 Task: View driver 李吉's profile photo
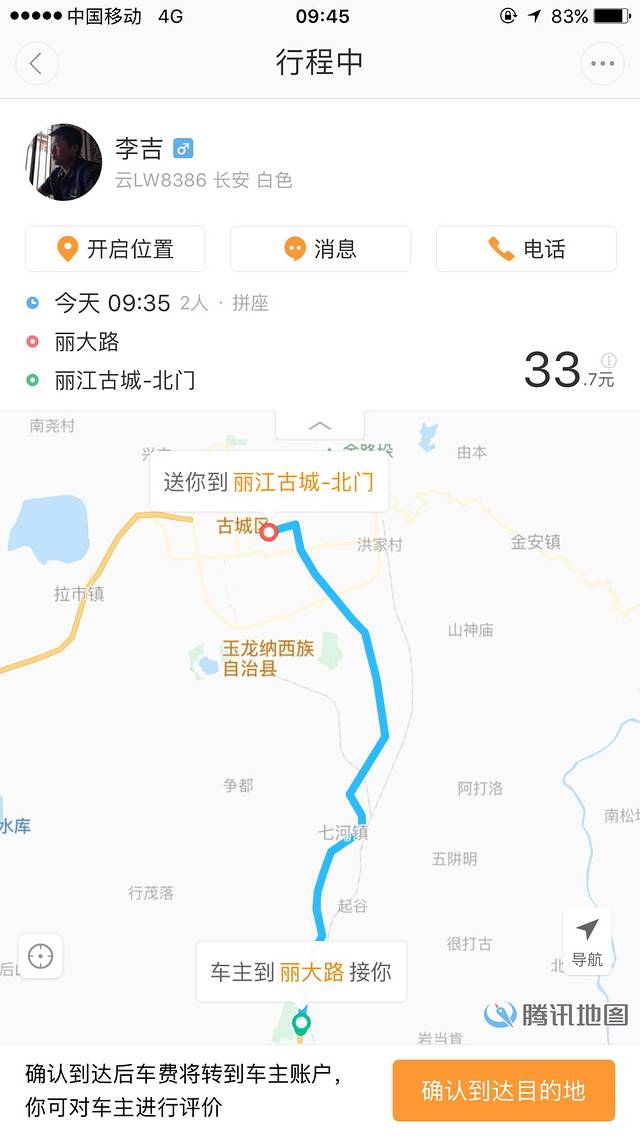(63, 162)
